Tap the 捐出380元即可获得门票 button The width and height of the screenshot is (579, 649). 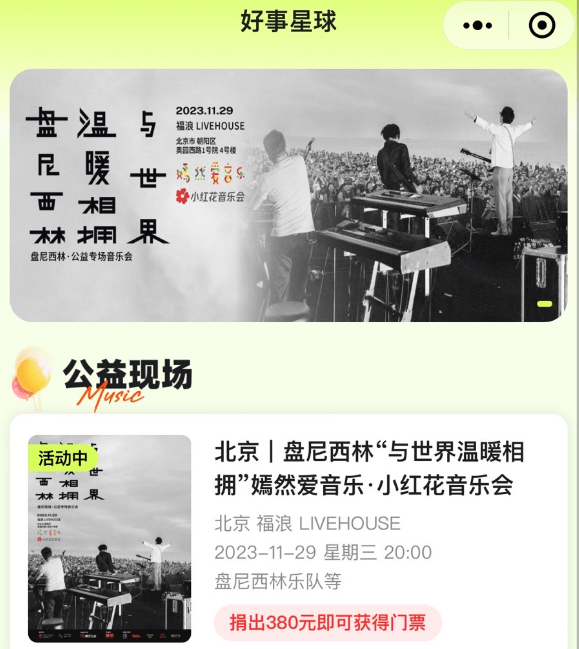[328, 623]
